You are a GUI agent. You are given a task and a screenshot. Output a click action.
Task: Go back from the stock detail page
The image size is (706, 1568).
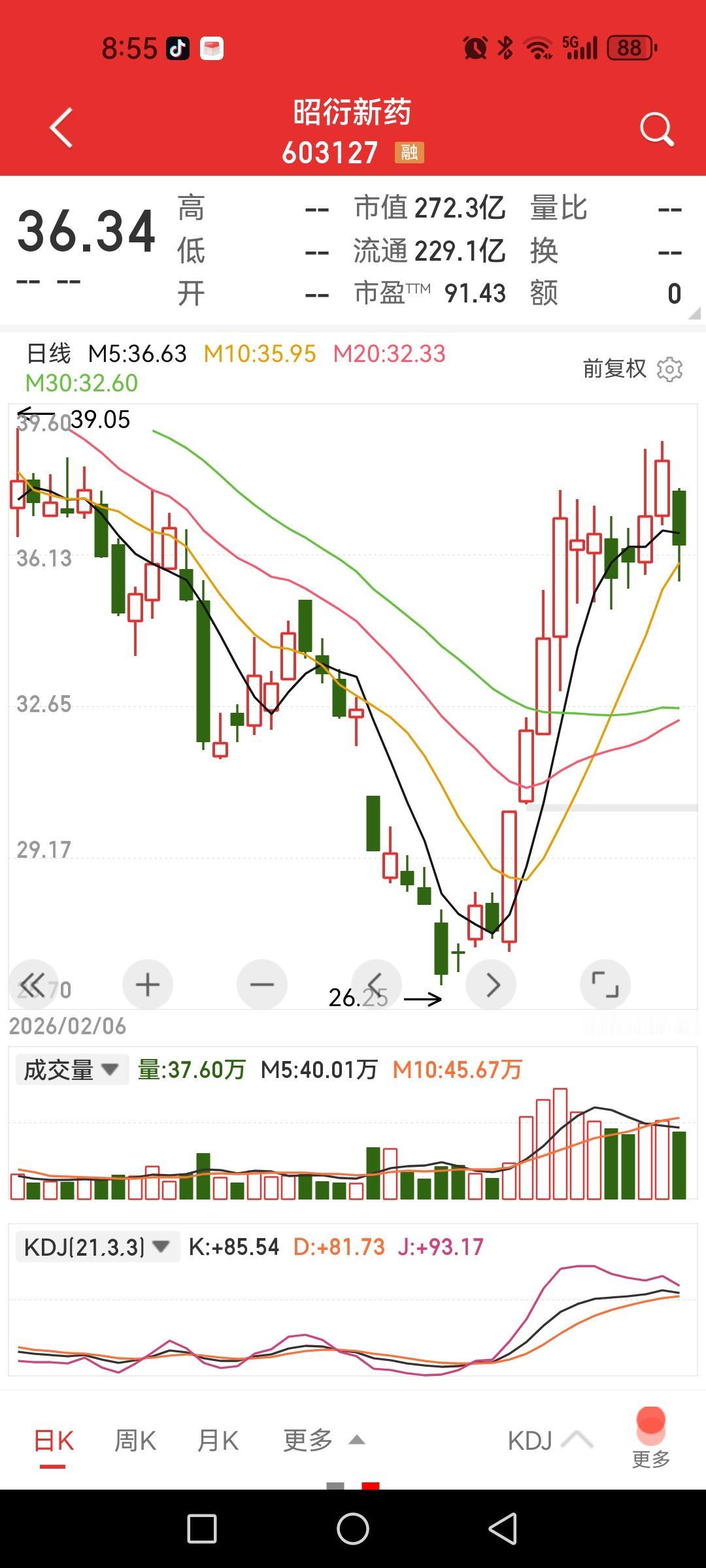pyautogui.click(x=61, y=128)
